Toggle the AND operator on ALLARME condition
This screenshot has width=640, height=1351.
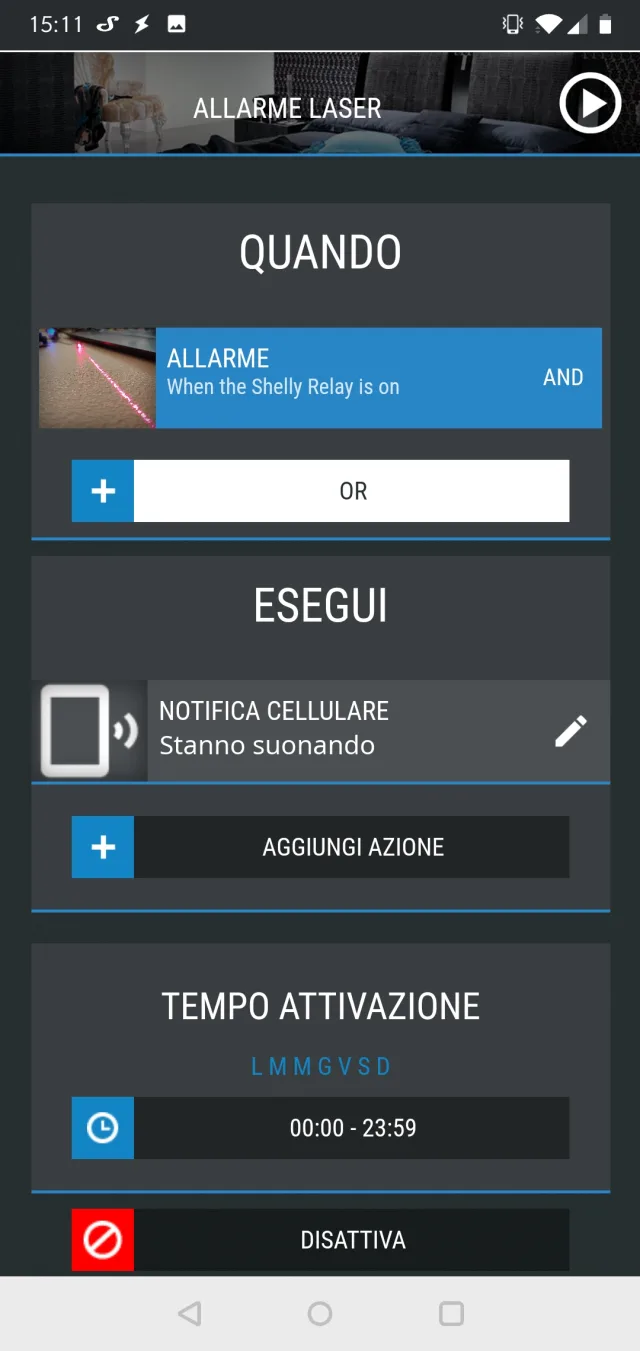tap(563, 377)
